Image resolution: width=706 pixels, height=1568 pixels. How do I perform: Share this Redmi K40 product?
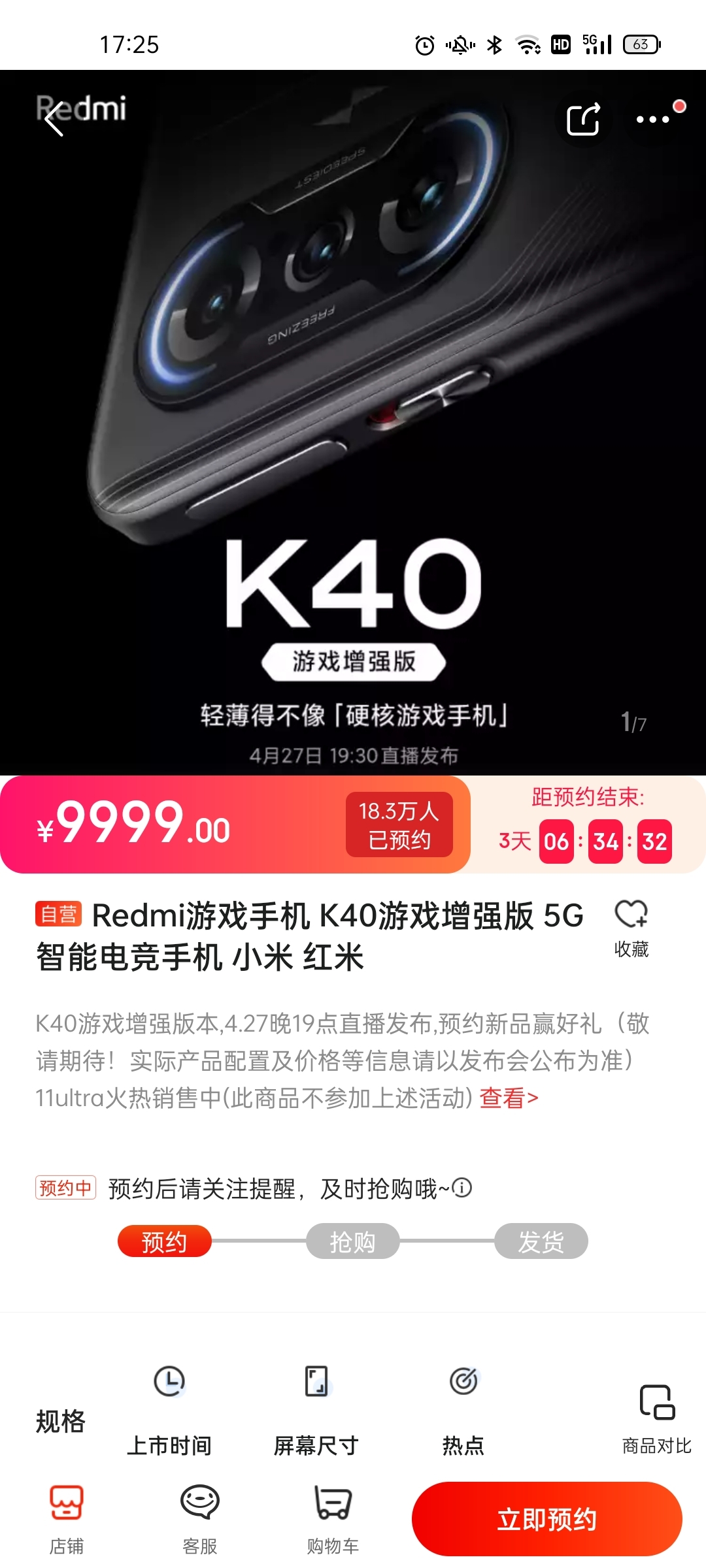pyautogui.click(x=582, y=120)
